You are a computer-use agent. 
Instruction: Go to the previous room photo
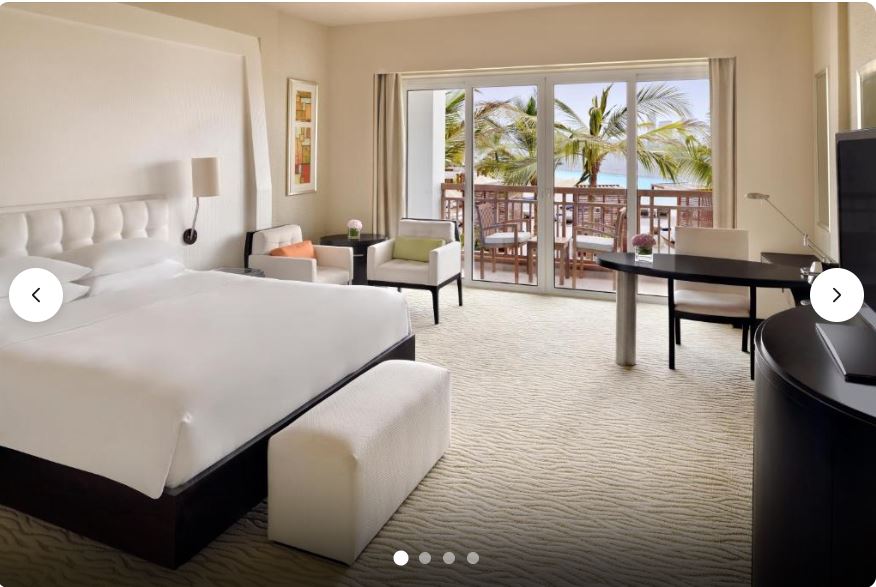pos(36,295)
